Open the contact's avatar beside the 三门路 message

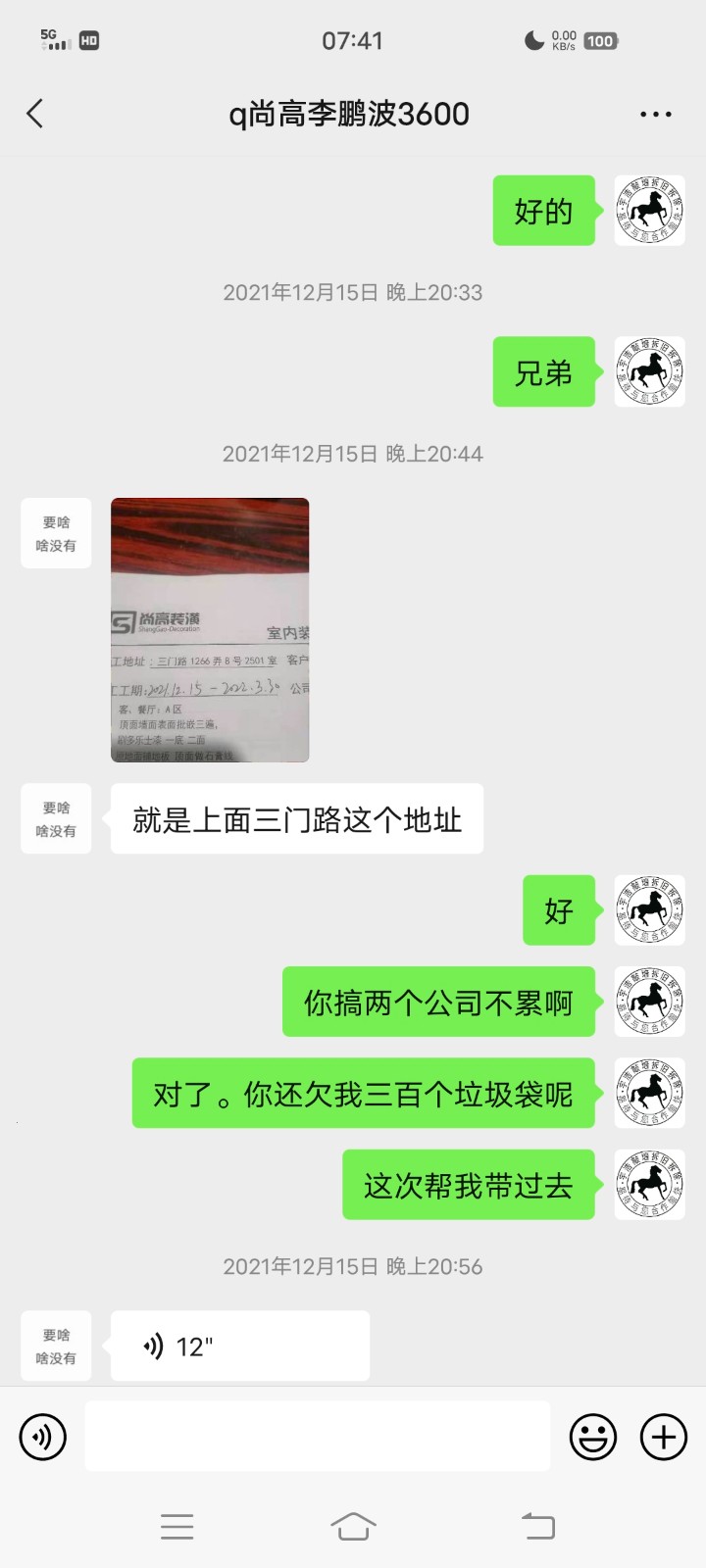click(56, 818)
